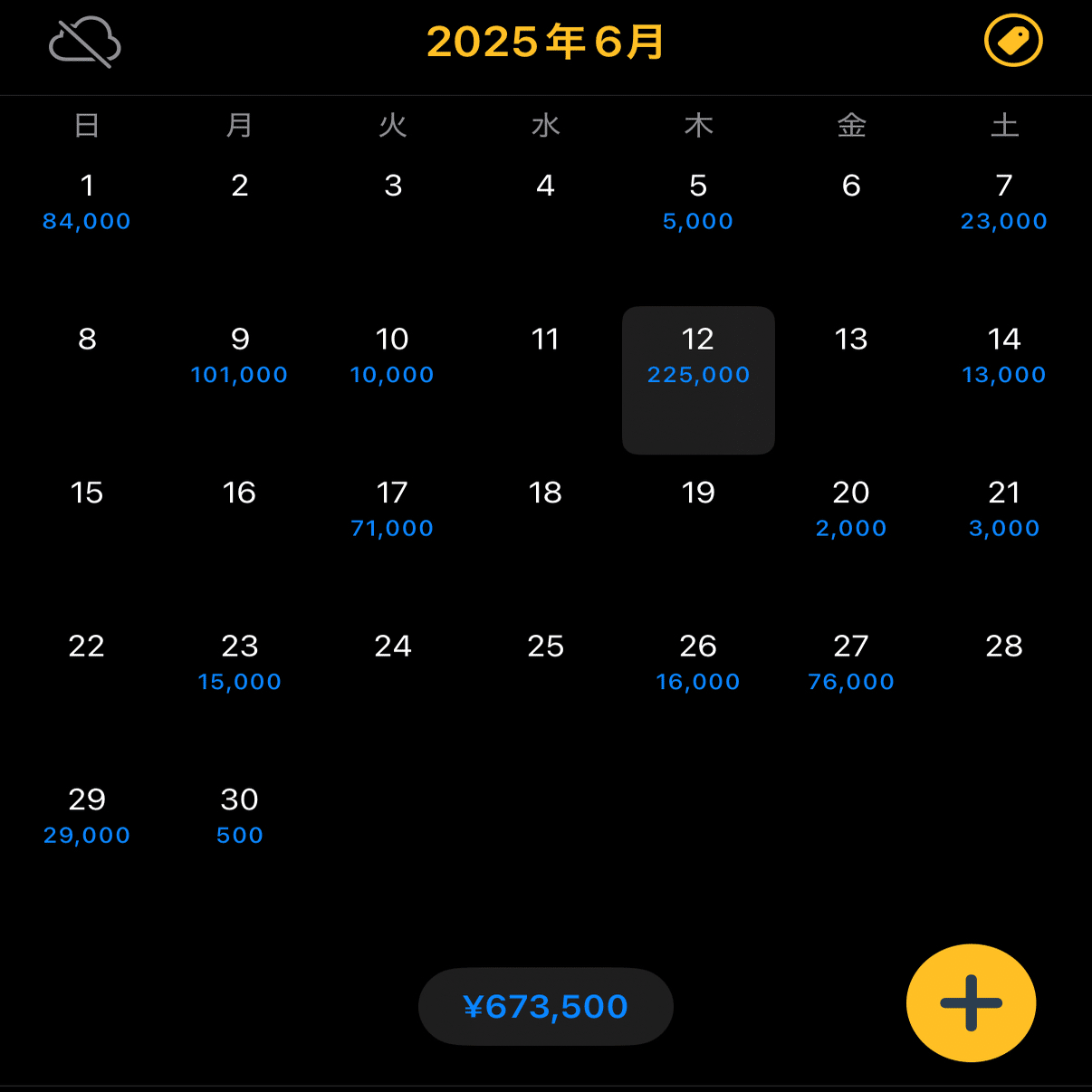
Task: Choose June 20 with 2,000
Action: point(851,510)
